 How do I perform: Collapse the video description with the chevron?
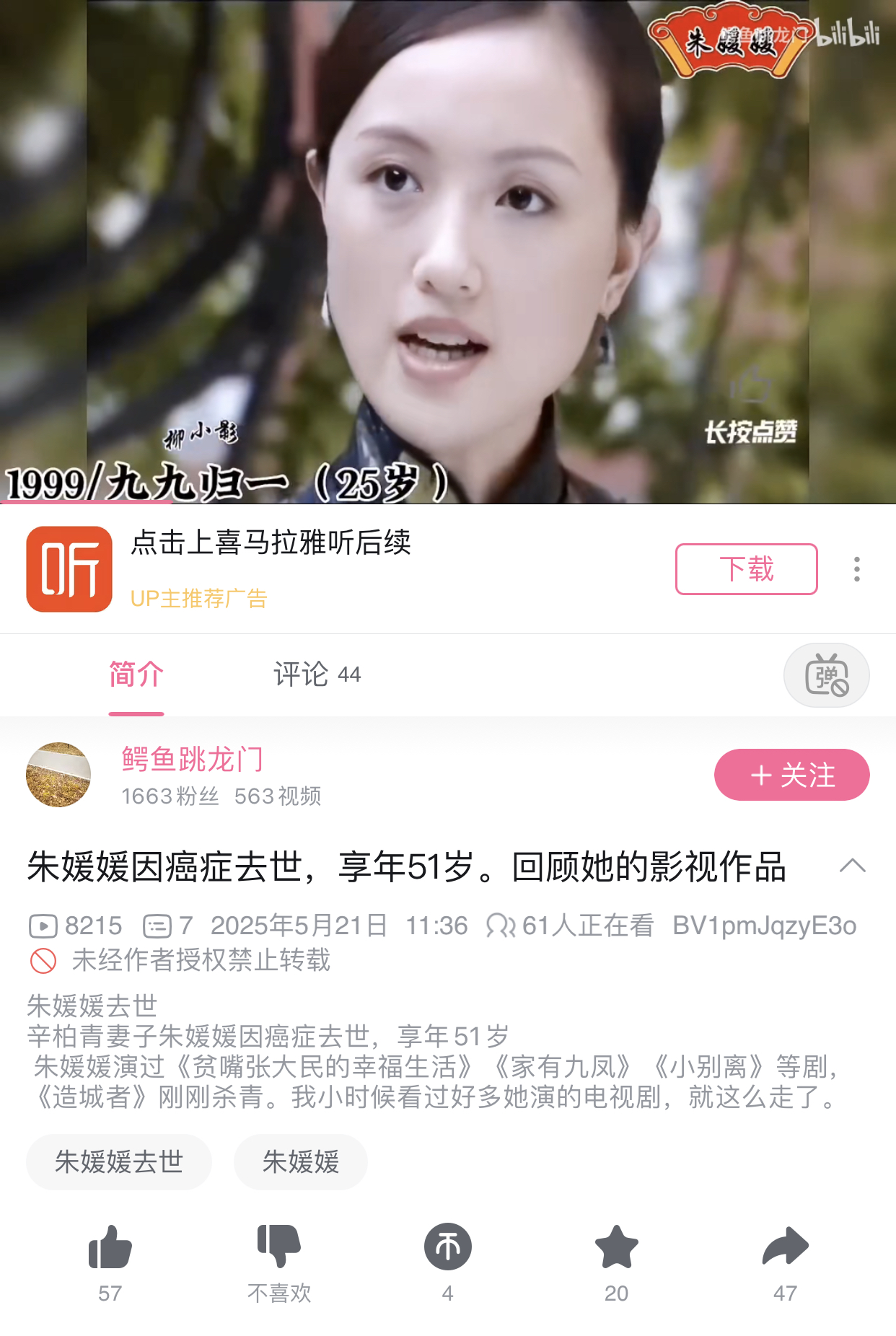[x=852, y=866]
